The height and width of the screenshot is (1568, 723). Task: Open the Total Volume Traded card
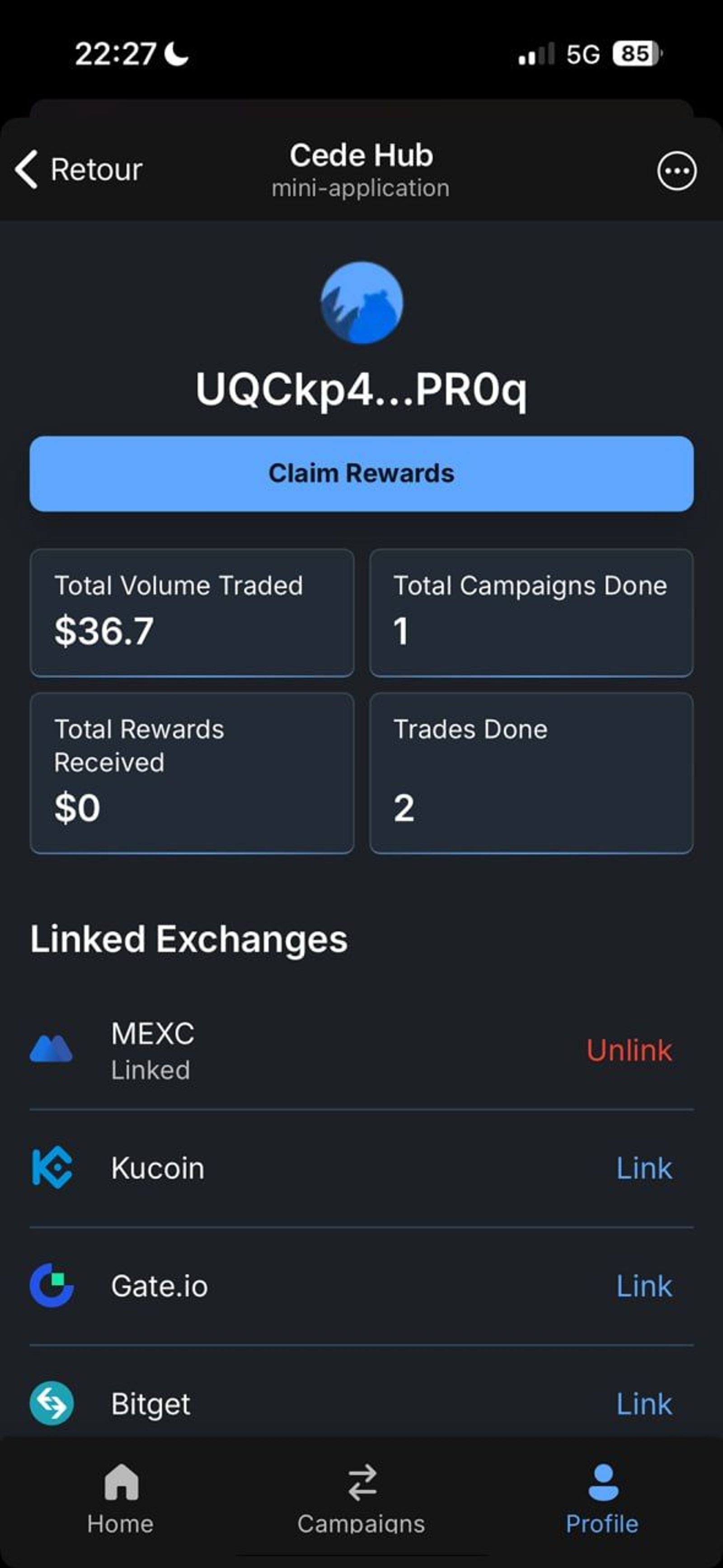pyautogui.click(x=192, y=611)
